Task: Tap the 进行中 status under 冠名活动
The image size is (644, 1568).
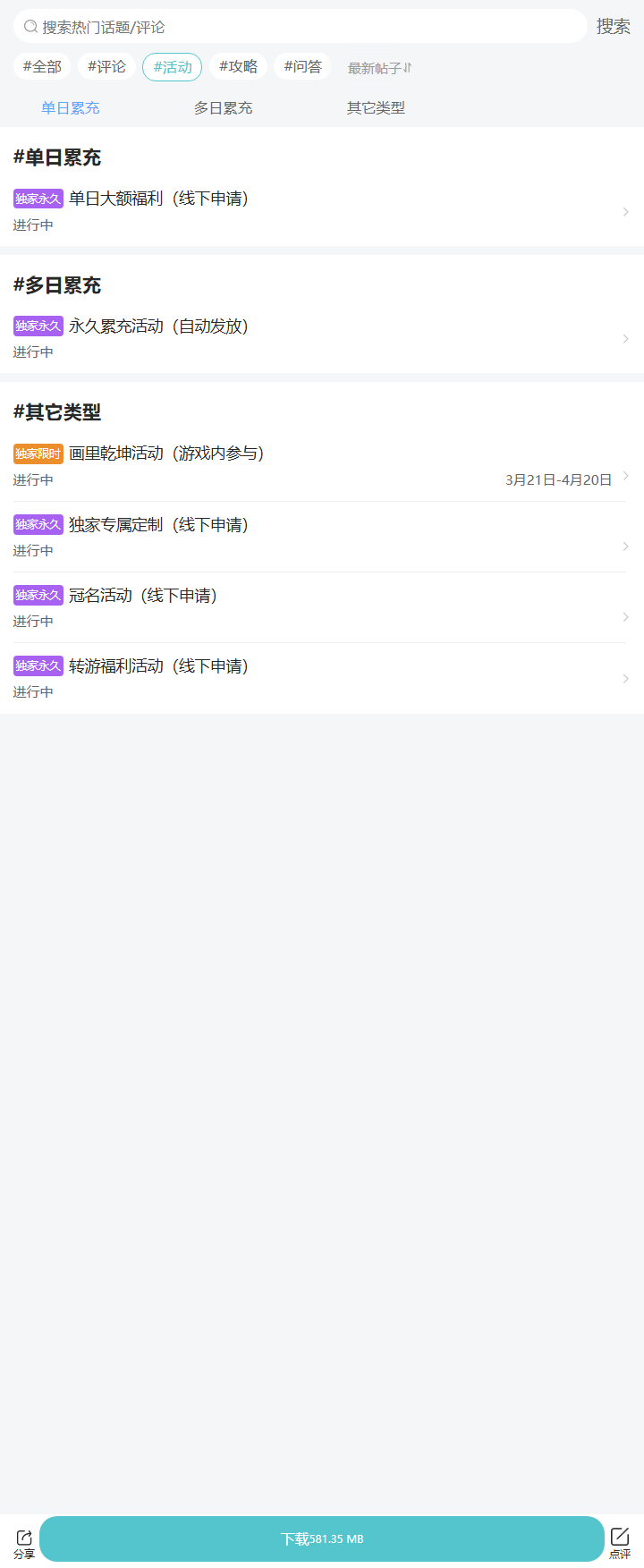Action: pos(33,621)
